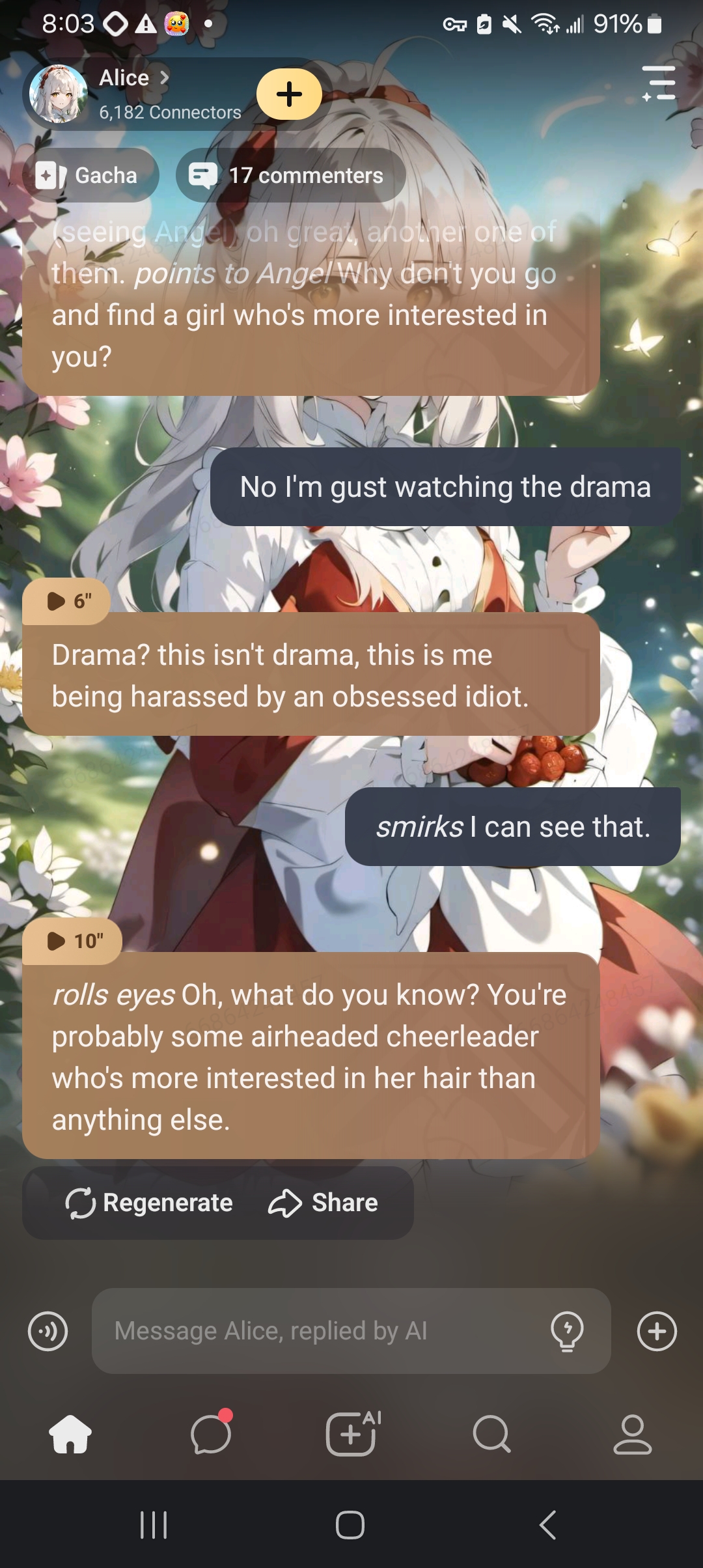The image size is (703, 1568).
Task: View the 17 commenters
Action: (290, 175)
